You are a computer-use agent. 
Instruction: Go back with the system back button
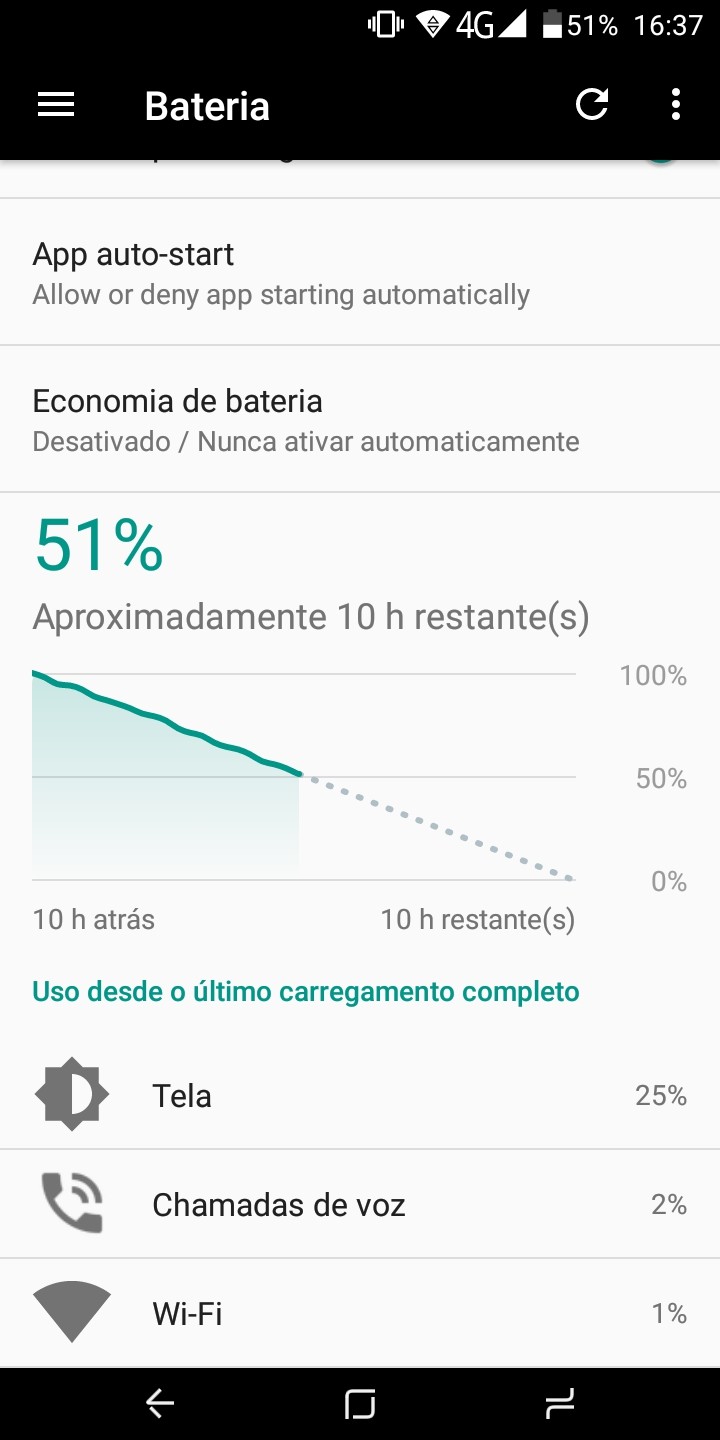pos(160,1404)
